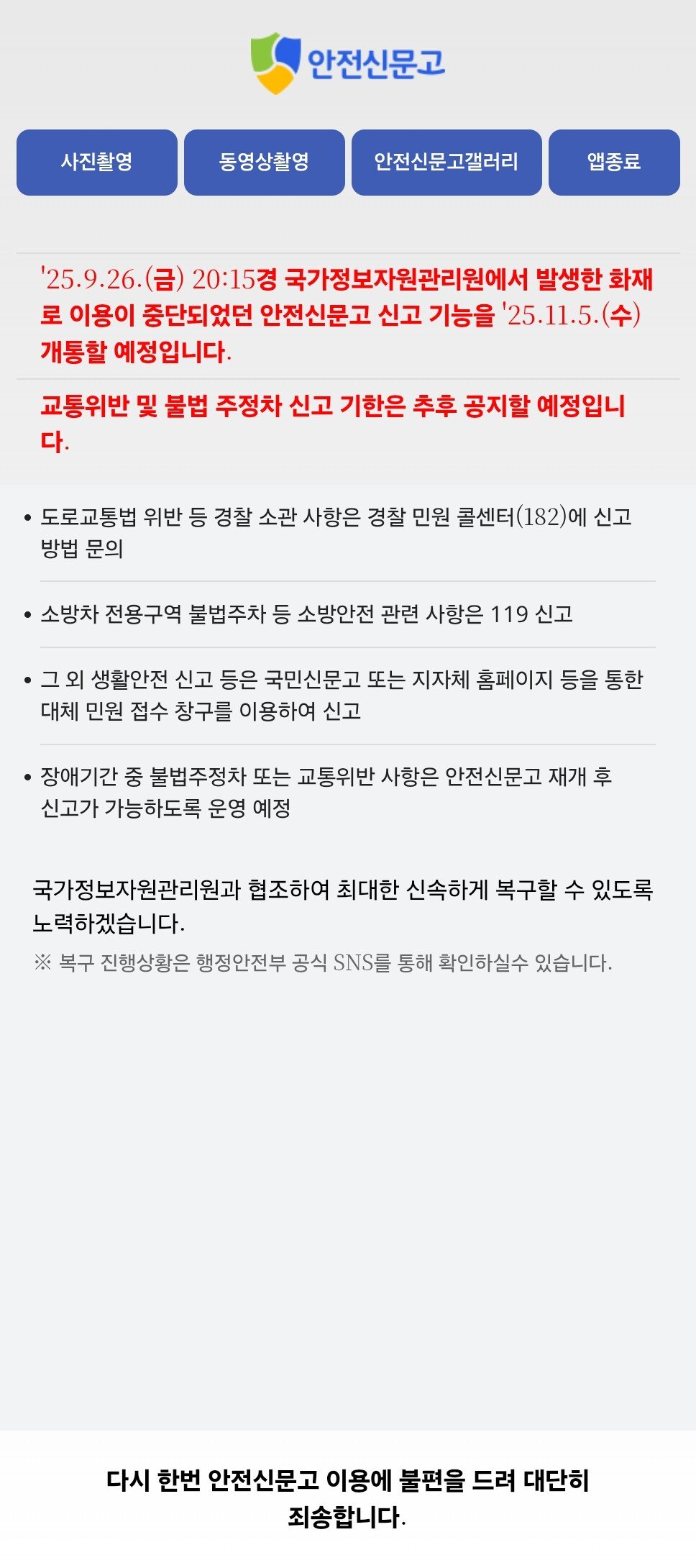Open 안전신문고갤러리

(x=446, y=163)
